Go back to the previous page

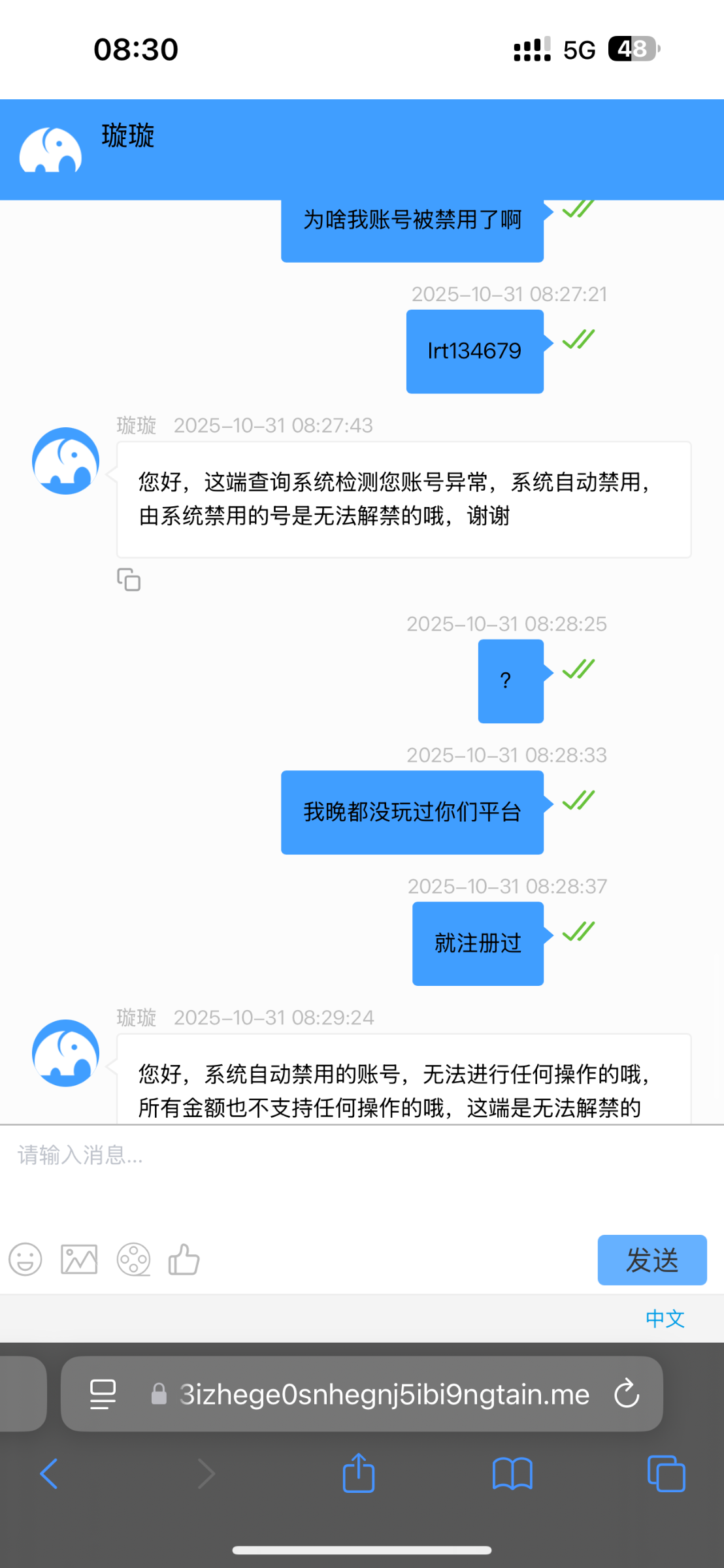(49, 1474)
